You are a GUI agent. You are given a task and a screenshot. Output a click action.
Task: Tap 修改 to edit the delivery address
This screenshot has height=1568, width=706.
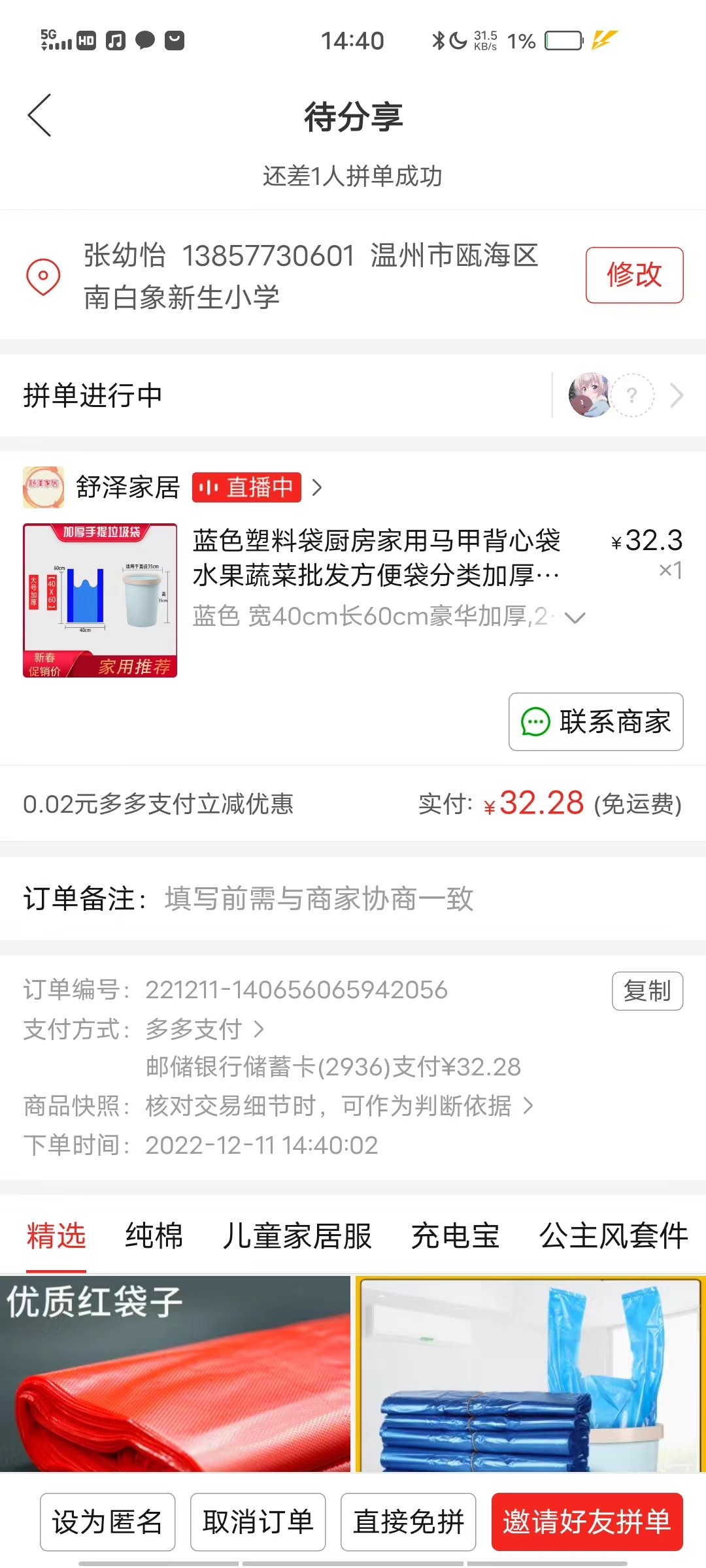[634, 275]
